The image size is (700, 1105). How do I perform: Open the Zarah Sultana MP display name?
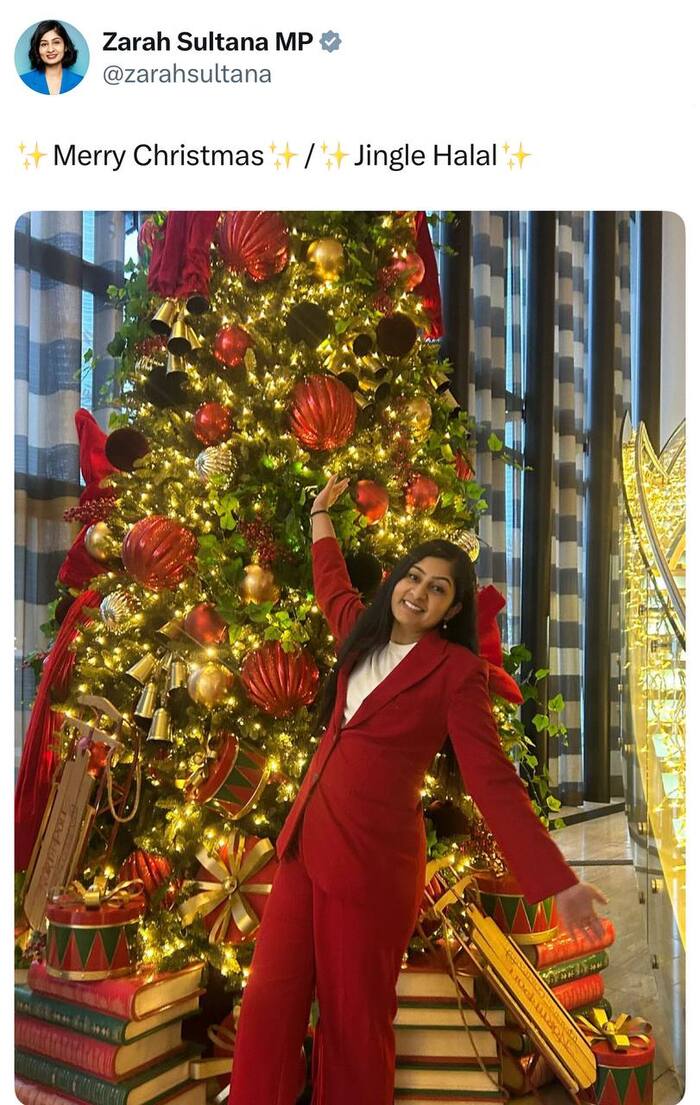tap(208, 42)
